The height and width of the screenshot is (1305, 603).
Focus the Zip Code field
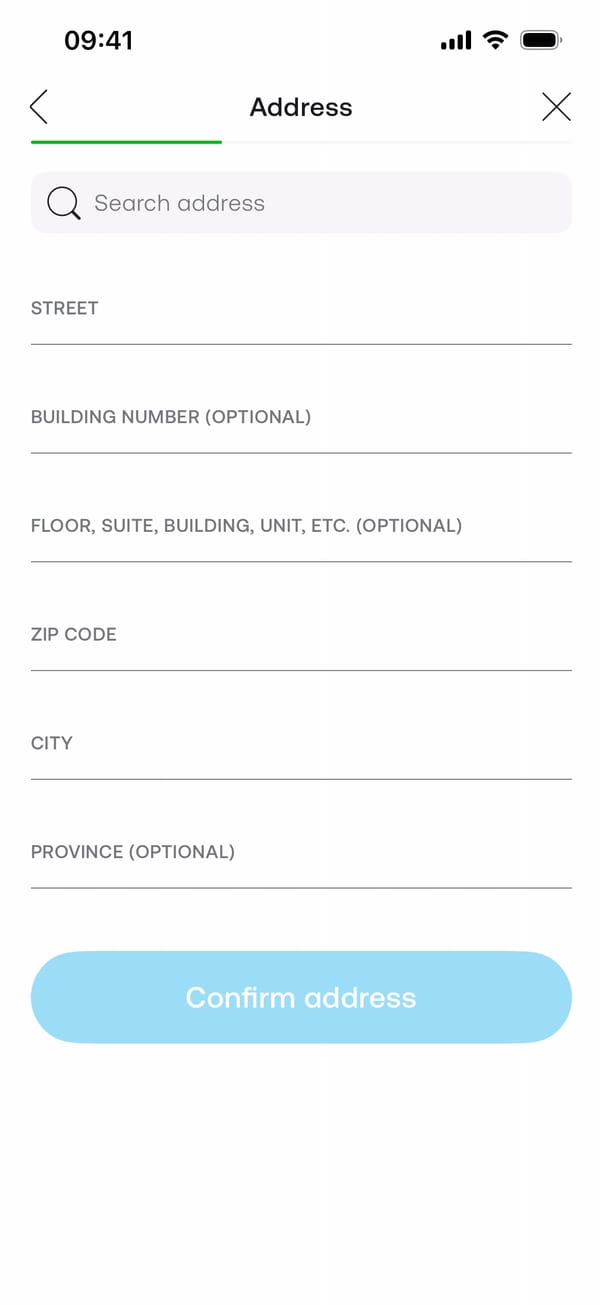[301, 646]
